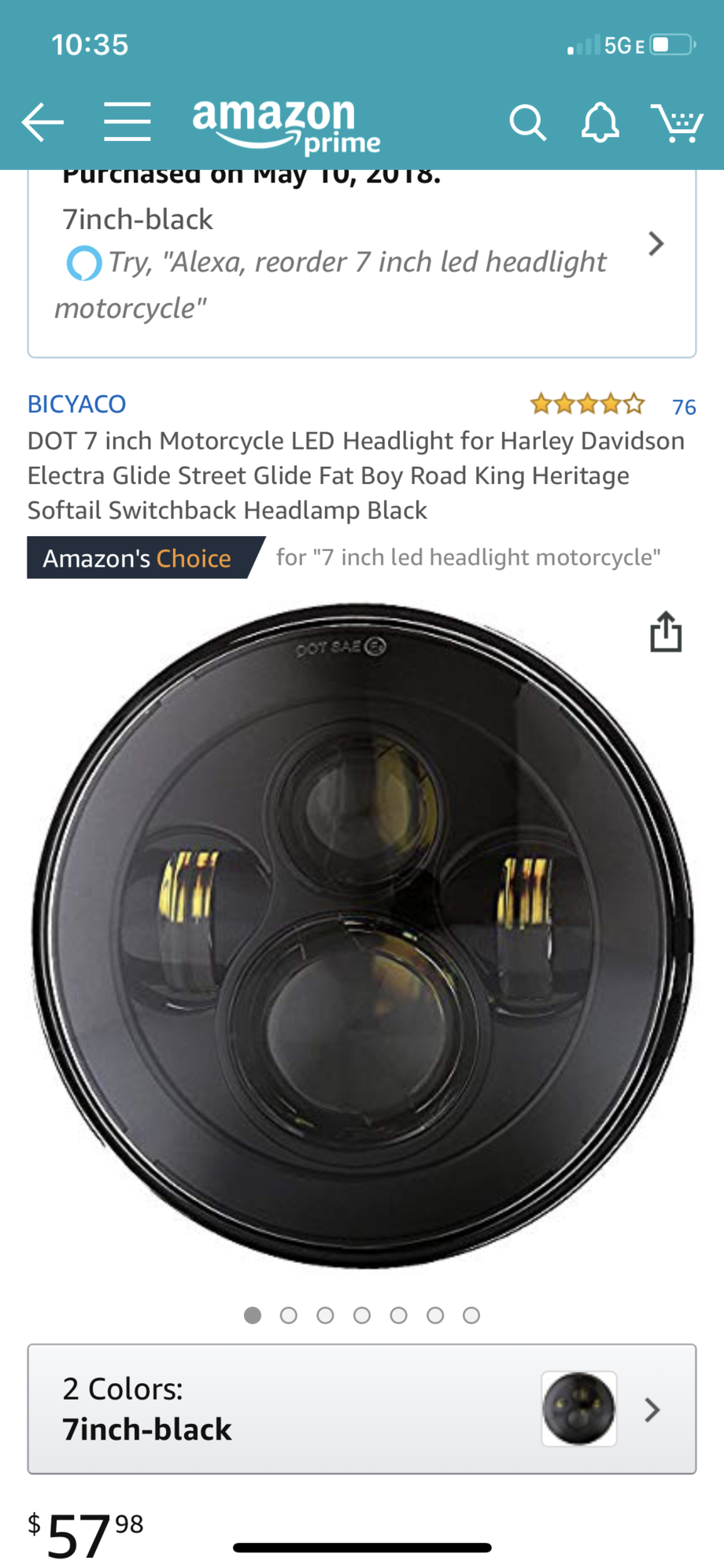Go back to the previous page

pyautogui.click(x=42, y=123)
